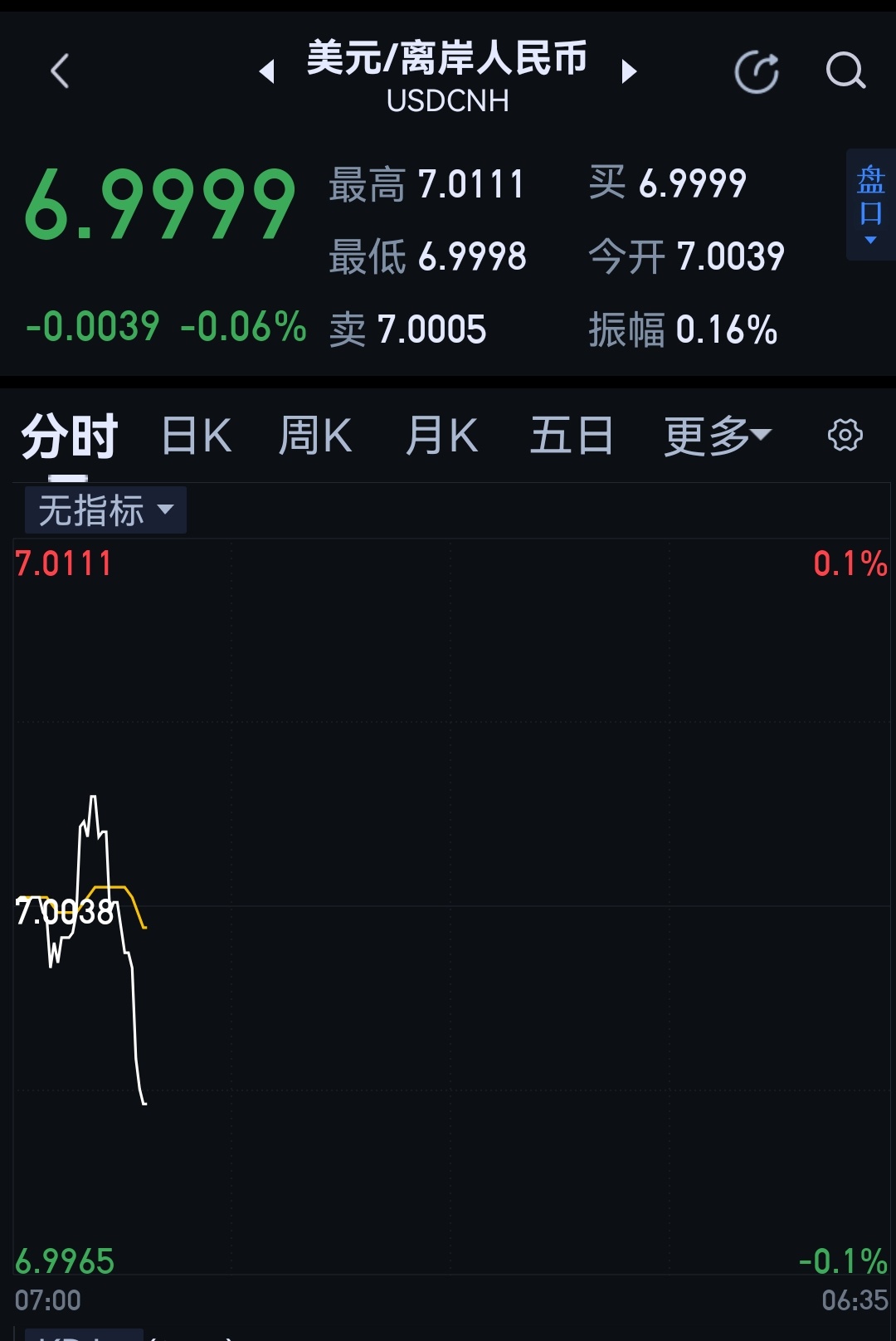The image size is (896, 1341).
Task: Switch to next instrument via right arrow
Action: click(628, 73)
